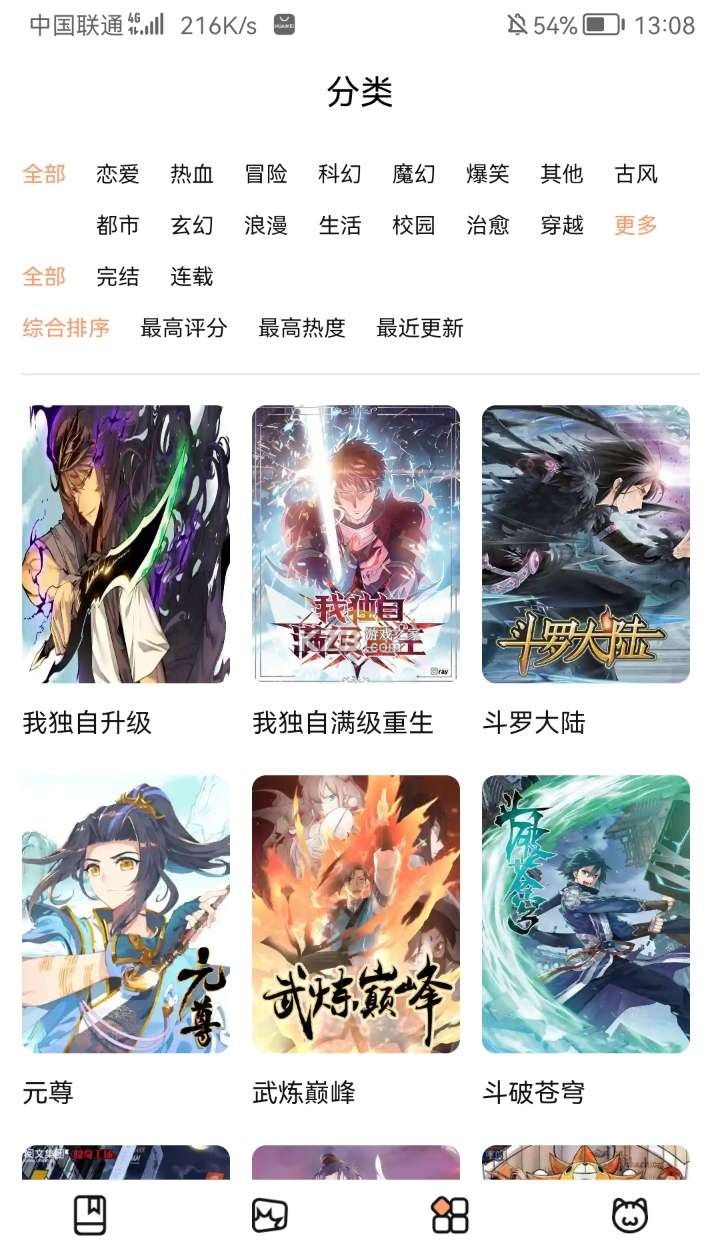The height and width of the screenshot is (1240, 720).
Task: Sort by 最高评分
Action: (184, 328)
